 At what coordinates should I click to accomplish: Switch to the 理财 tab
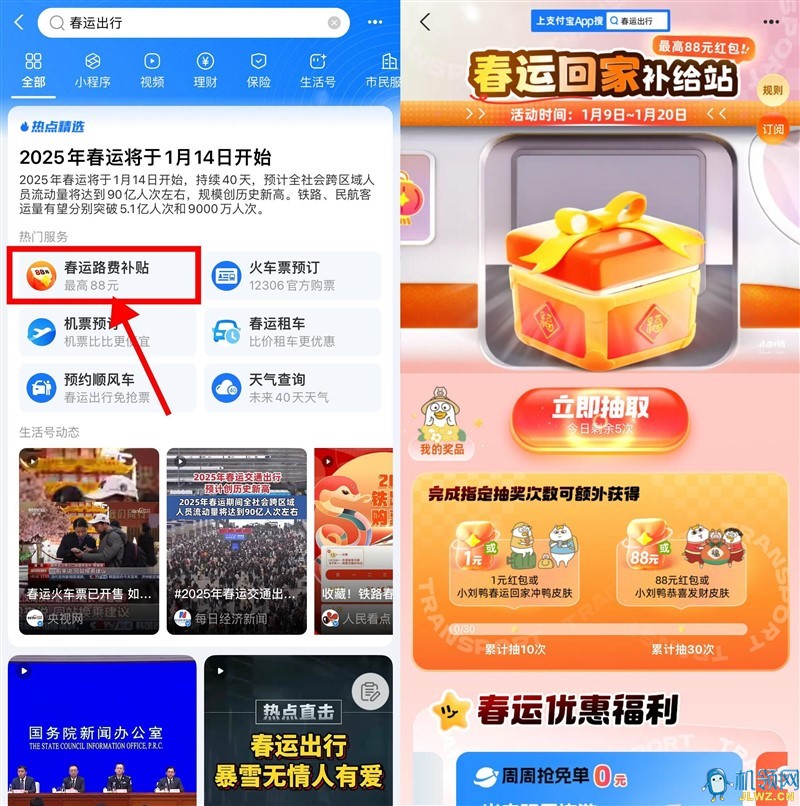[206, 70]
